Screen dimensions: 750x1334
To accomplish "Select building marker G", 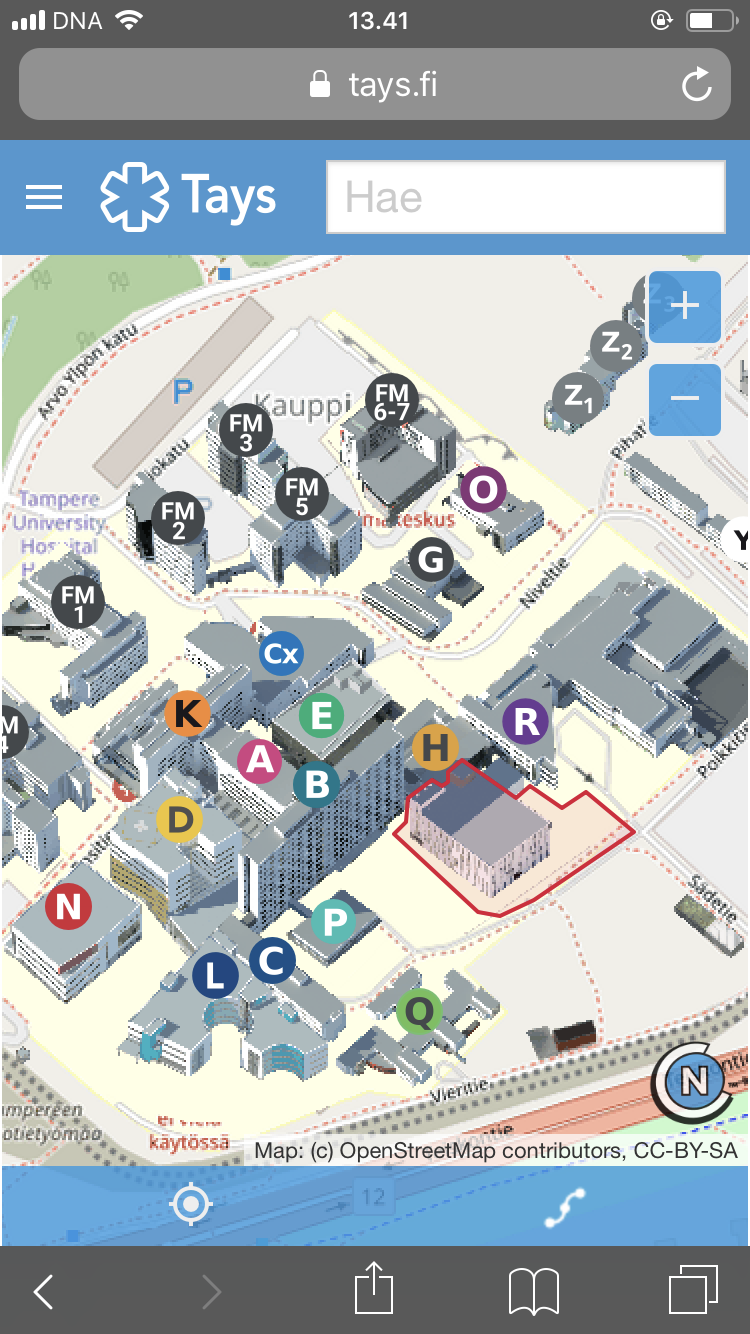I will [431, 559].
